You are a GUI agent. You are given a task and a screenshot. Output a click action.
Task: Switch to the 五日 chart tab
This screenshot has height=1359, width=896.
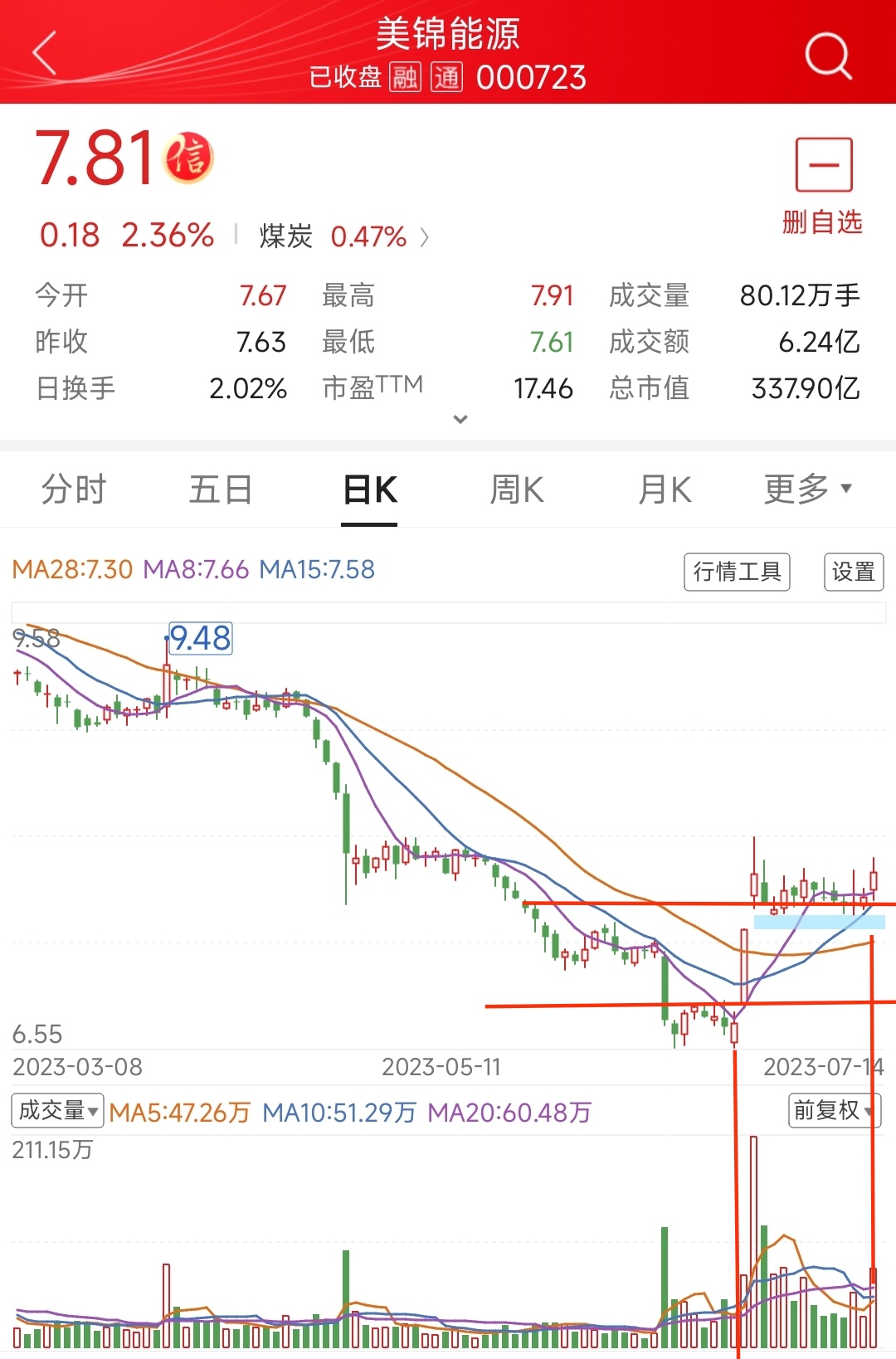tap(221, 490)
